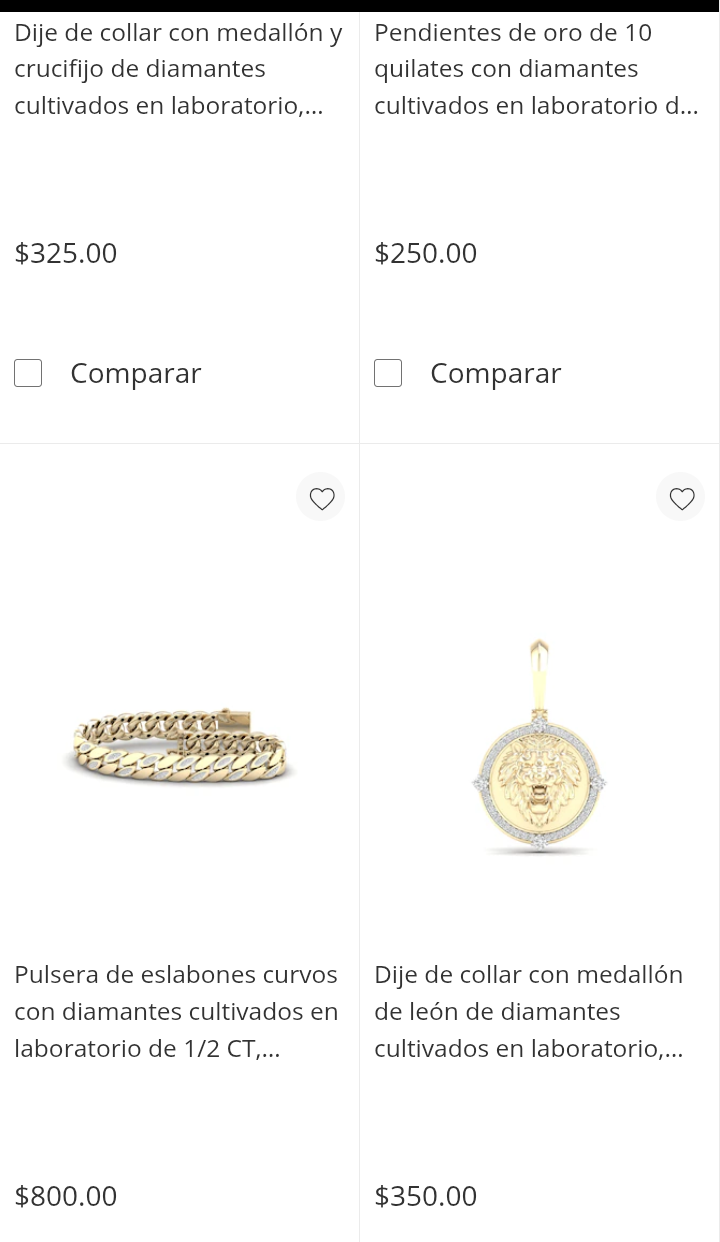Open the 'Pendientes de oro de 10 quilates' listing

[x=536, y=68]
